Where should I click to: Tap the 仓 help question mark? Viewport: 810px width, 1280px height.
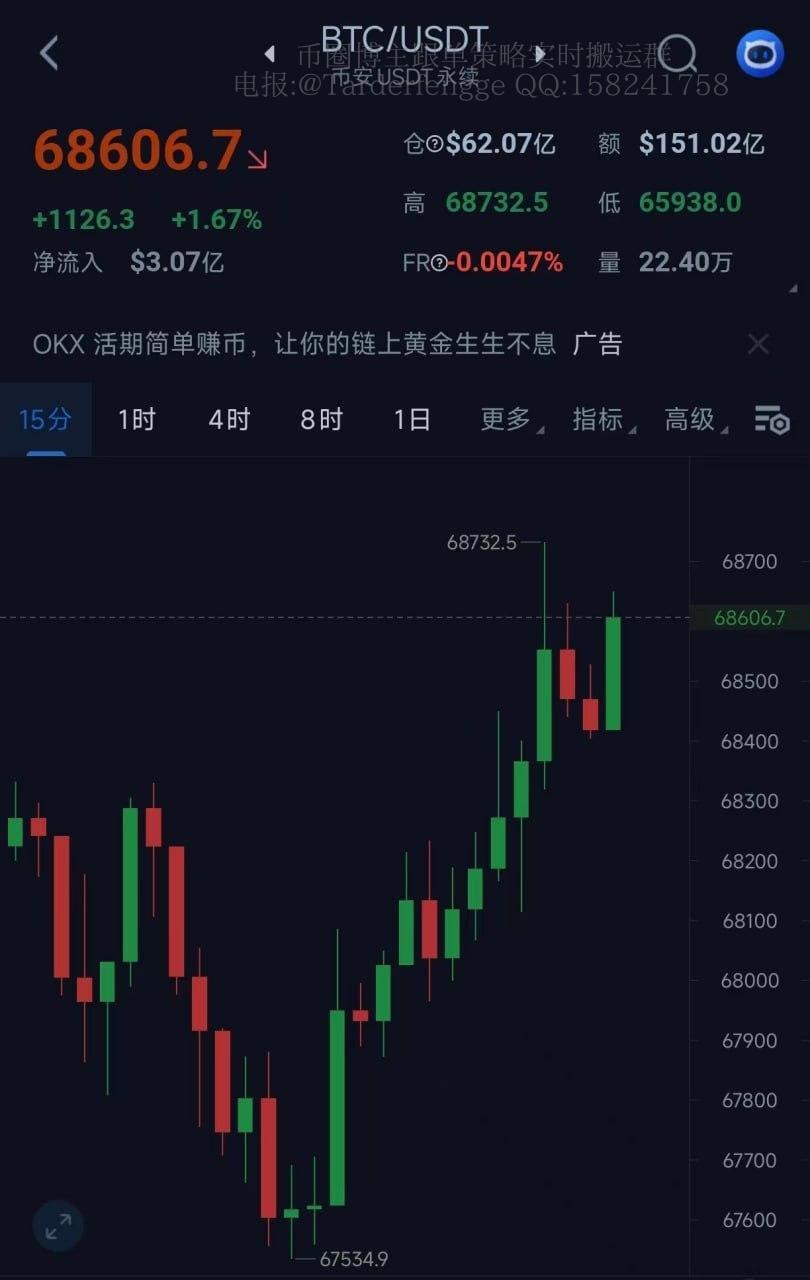pos(435,145)
